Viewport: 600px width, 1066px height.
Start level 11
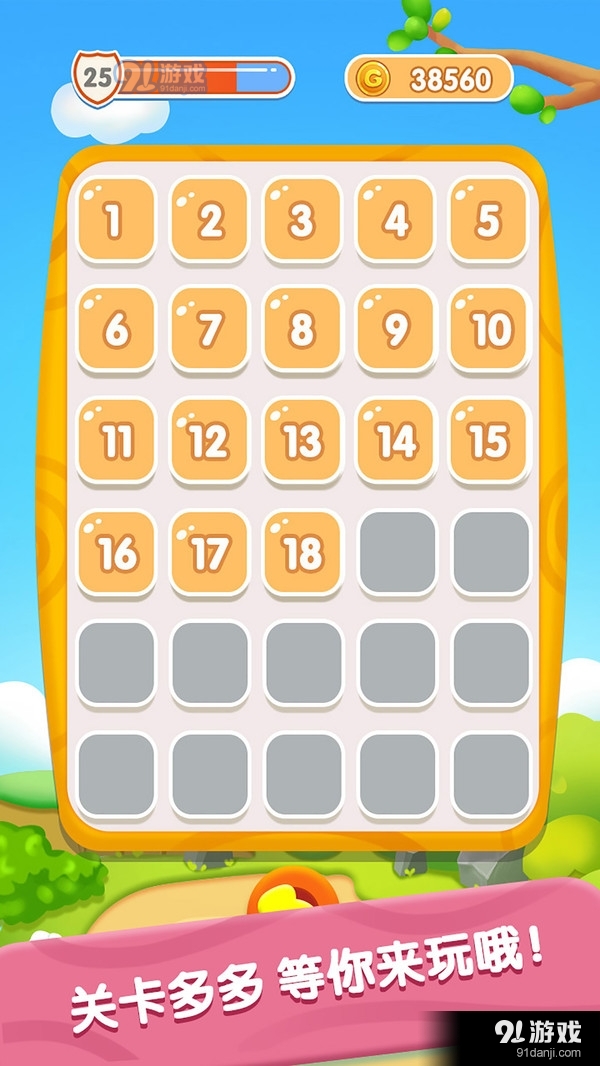click(116, 441)
